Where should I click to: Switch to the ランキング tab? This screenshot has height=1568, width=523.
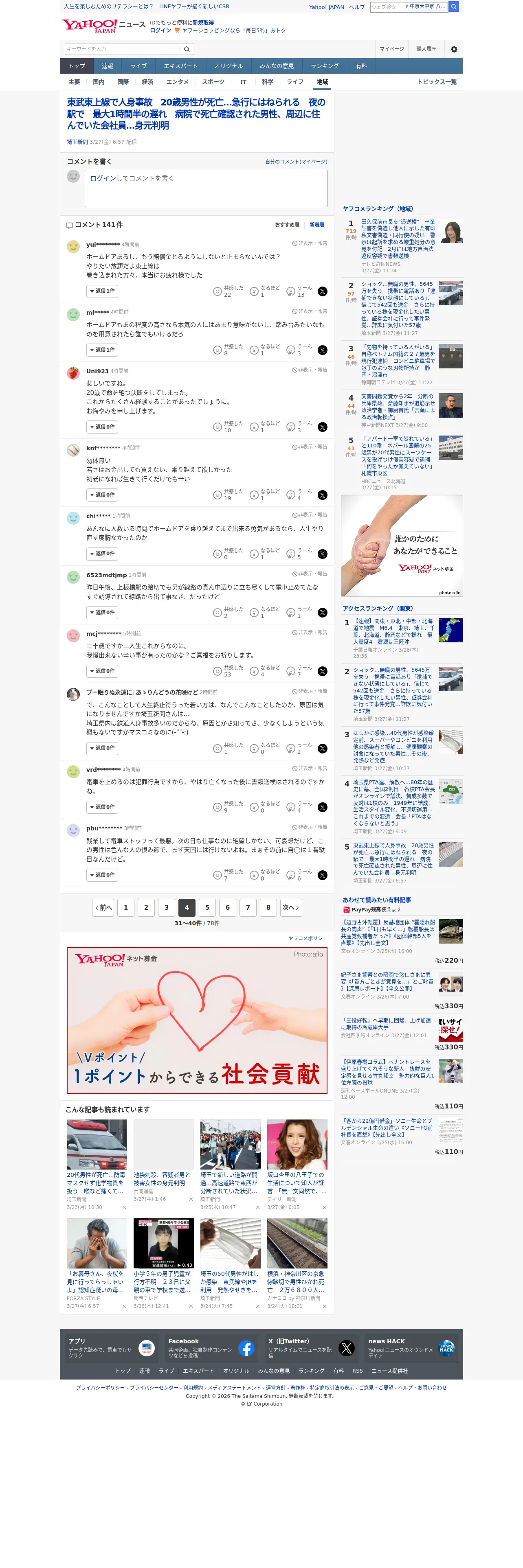(x=325, y=66)
